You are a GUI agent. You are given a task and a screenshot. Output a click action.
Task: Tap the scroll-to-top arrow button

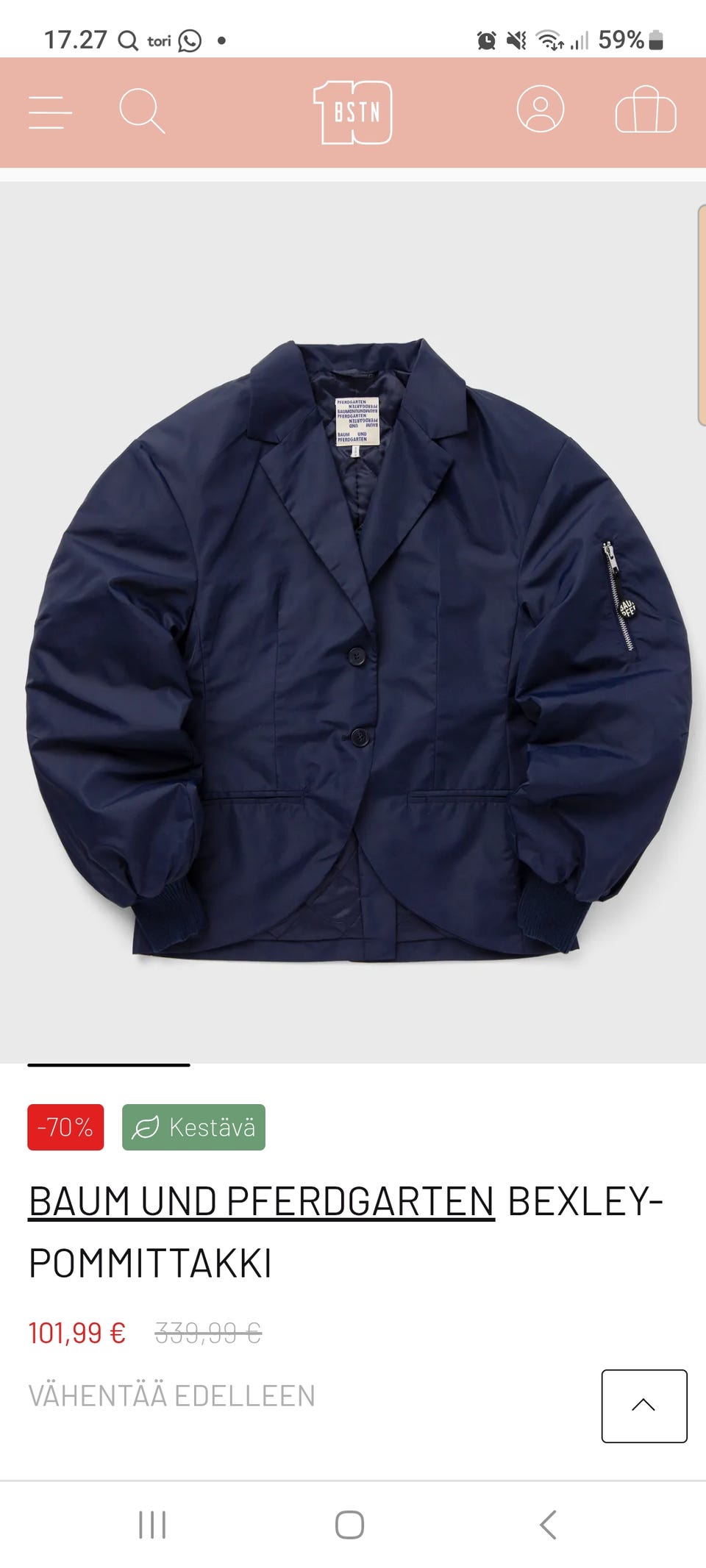click(643, 1406)
